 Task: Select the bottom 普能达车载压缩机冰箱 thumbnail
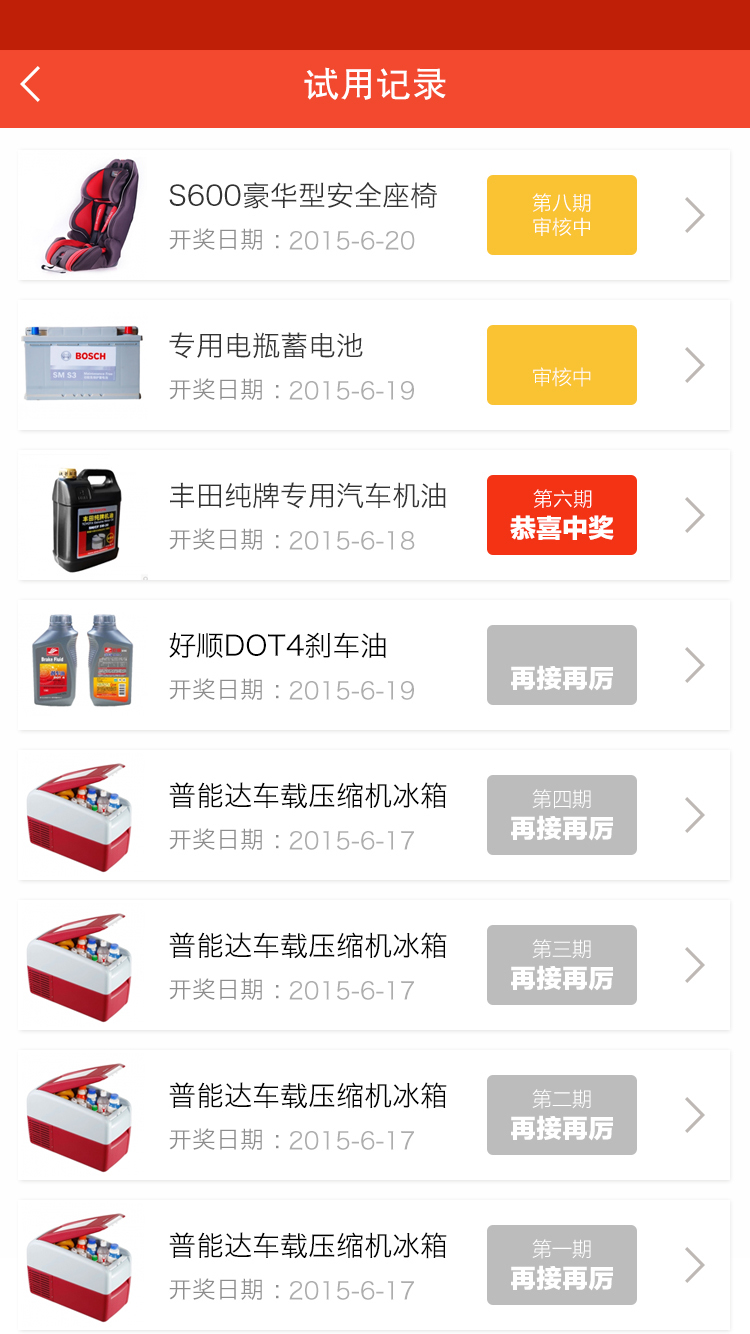click(80, 1264)
